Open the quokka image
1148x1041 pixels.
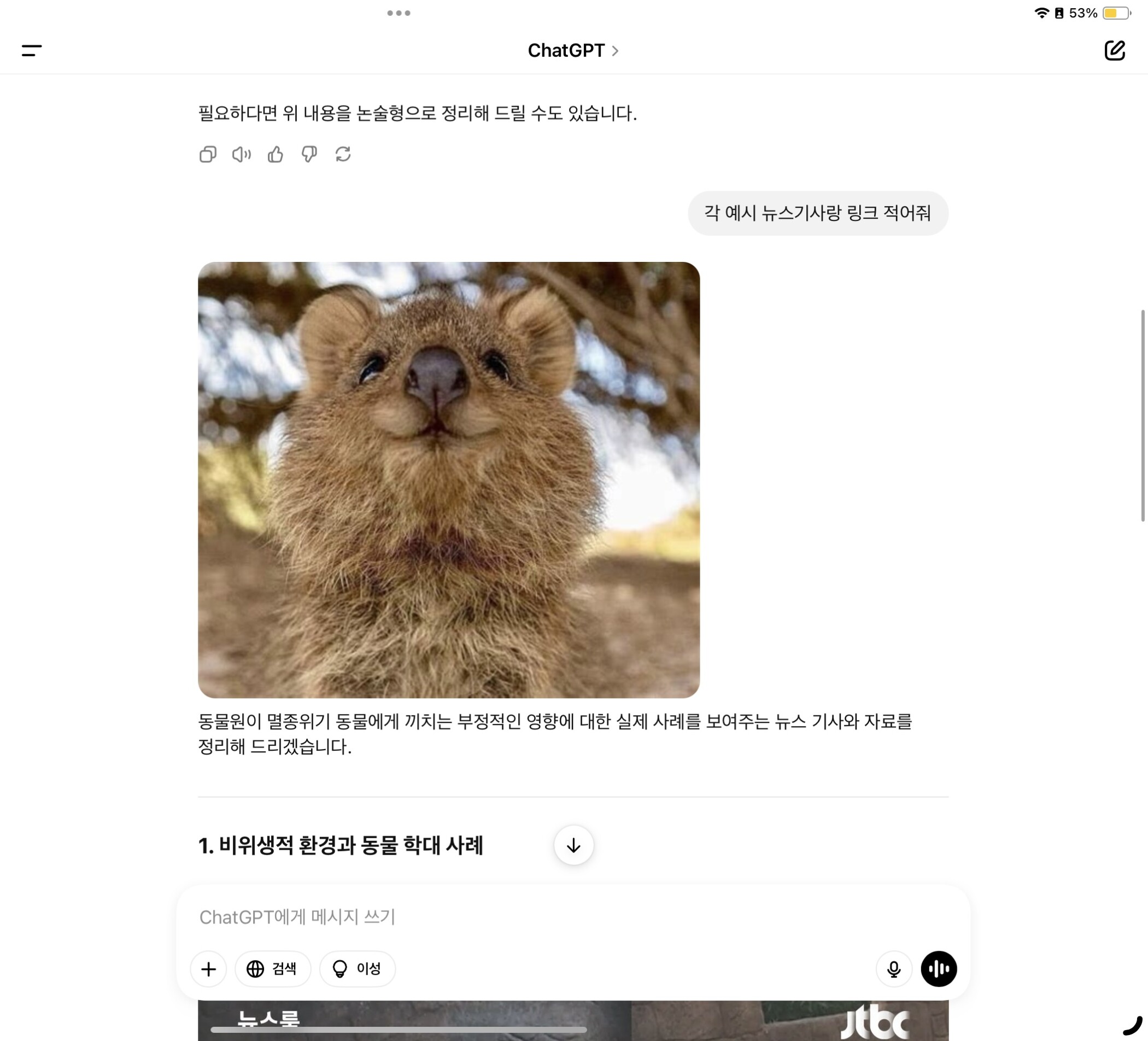448,479
